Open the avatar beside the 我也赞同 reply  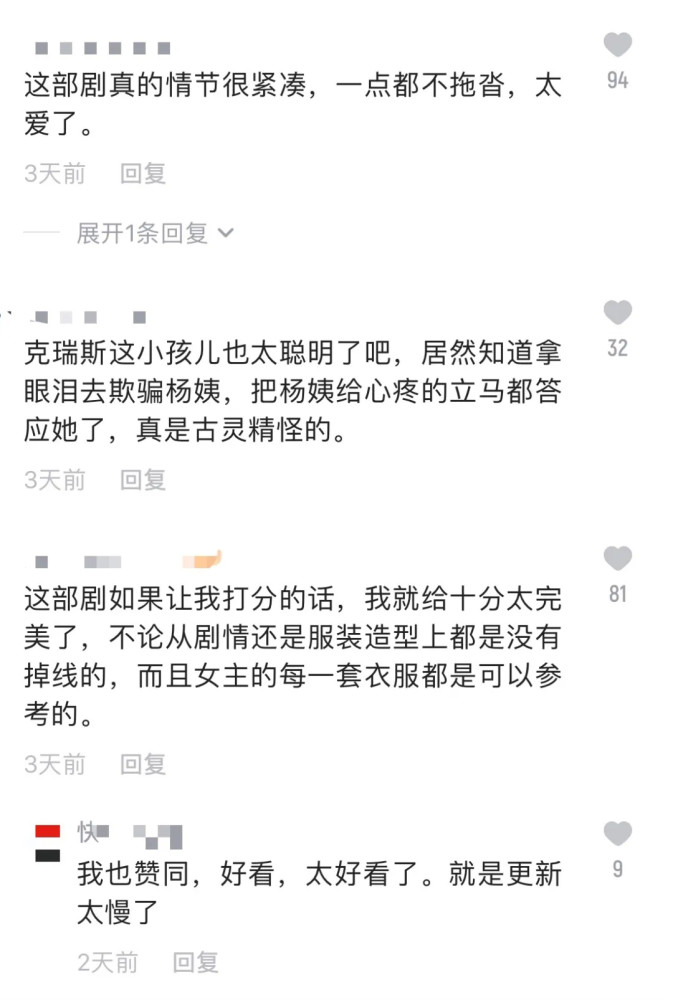click(x=47, y=843)
